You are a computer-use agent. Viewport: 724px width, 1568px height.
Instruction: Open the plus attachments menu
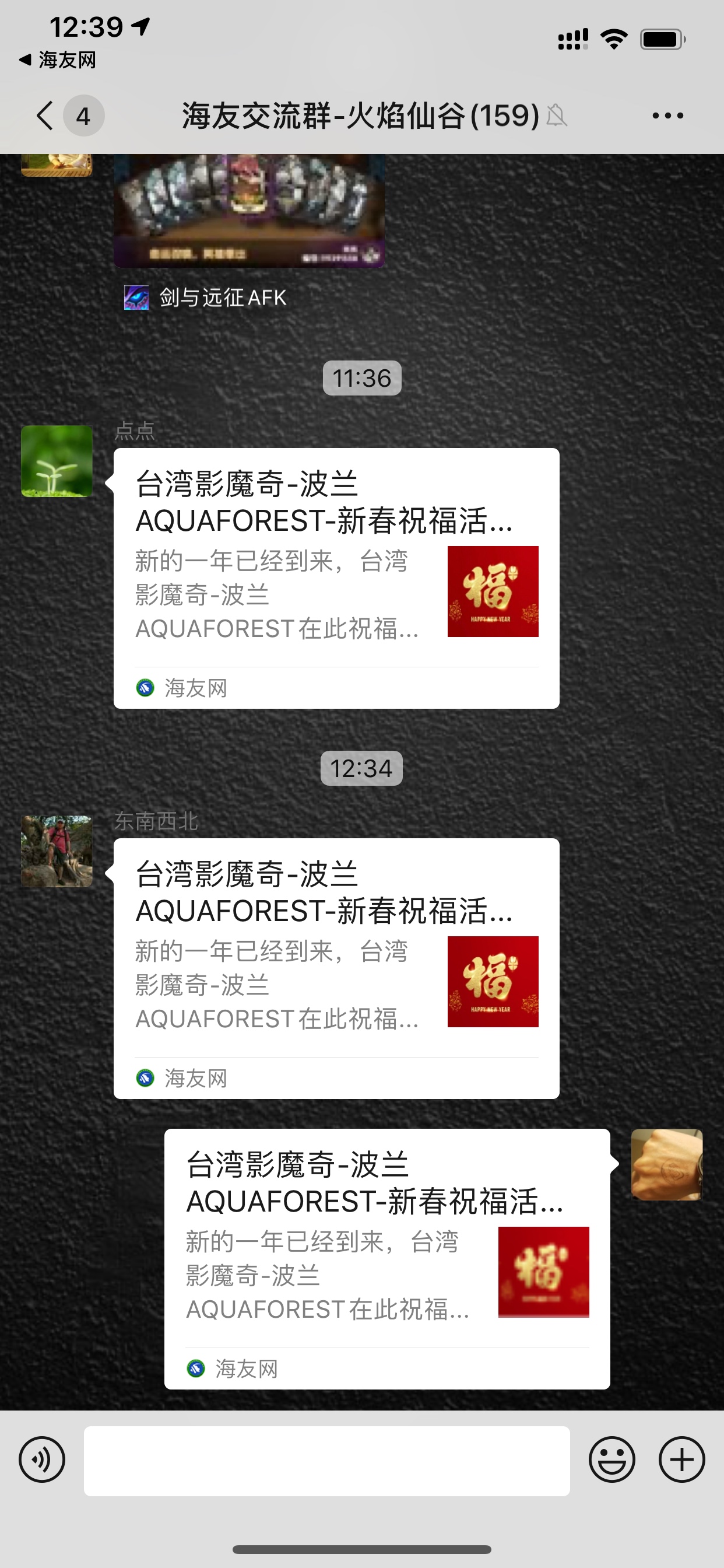tap(681, 1459)
